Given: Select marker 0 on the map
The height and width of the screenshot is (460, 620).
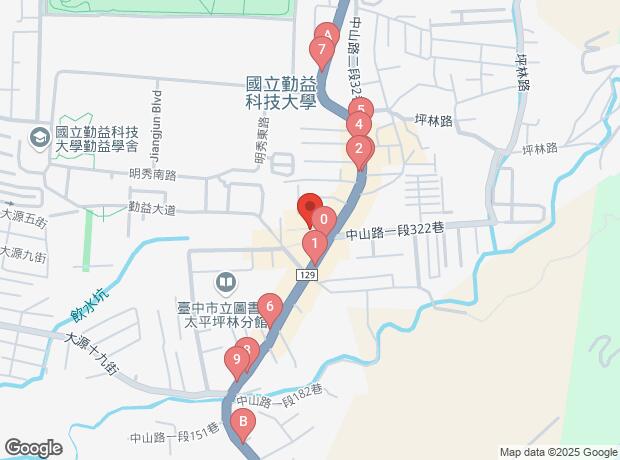Looking at the screenshot, I should [323, 218].
